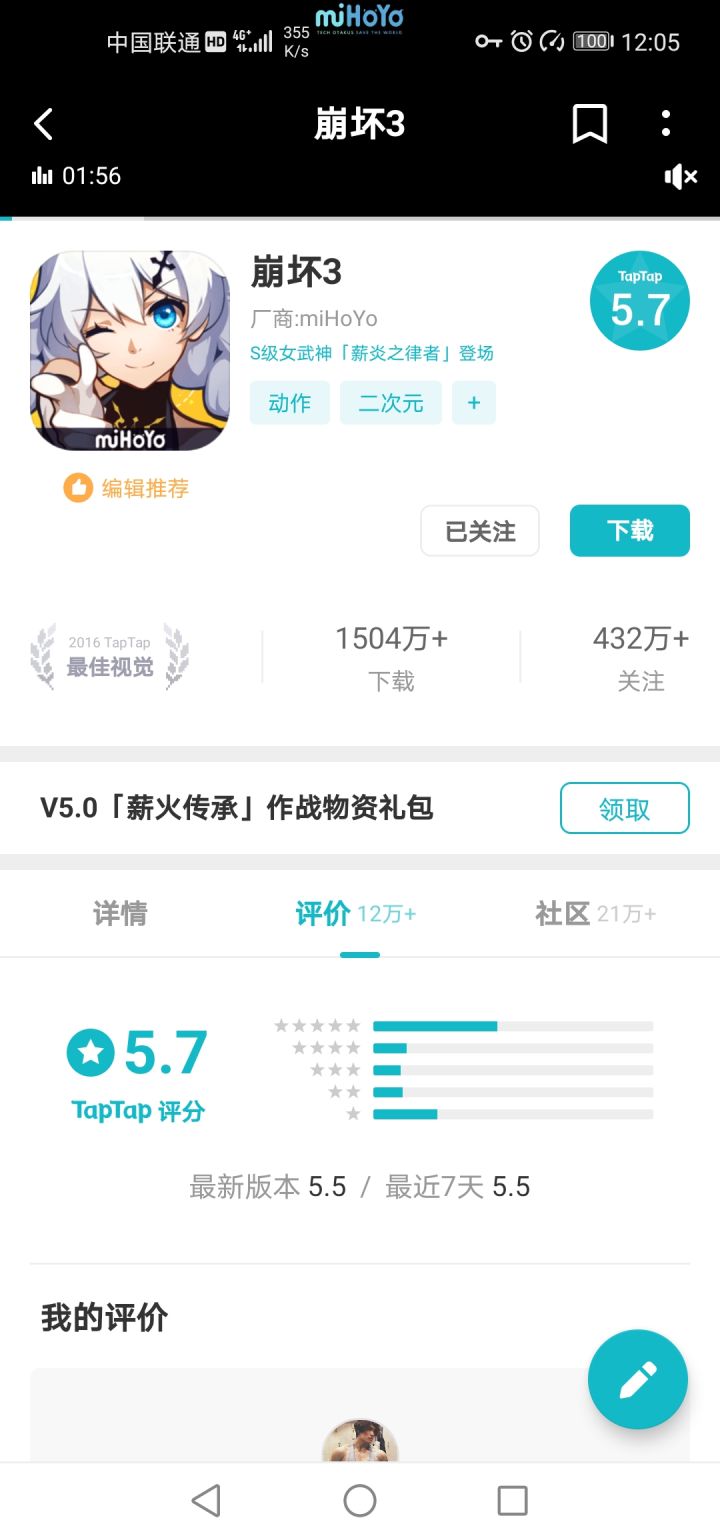Tap the circular home button in navigation bar

pyautogui.click(x=359, y=1501)
